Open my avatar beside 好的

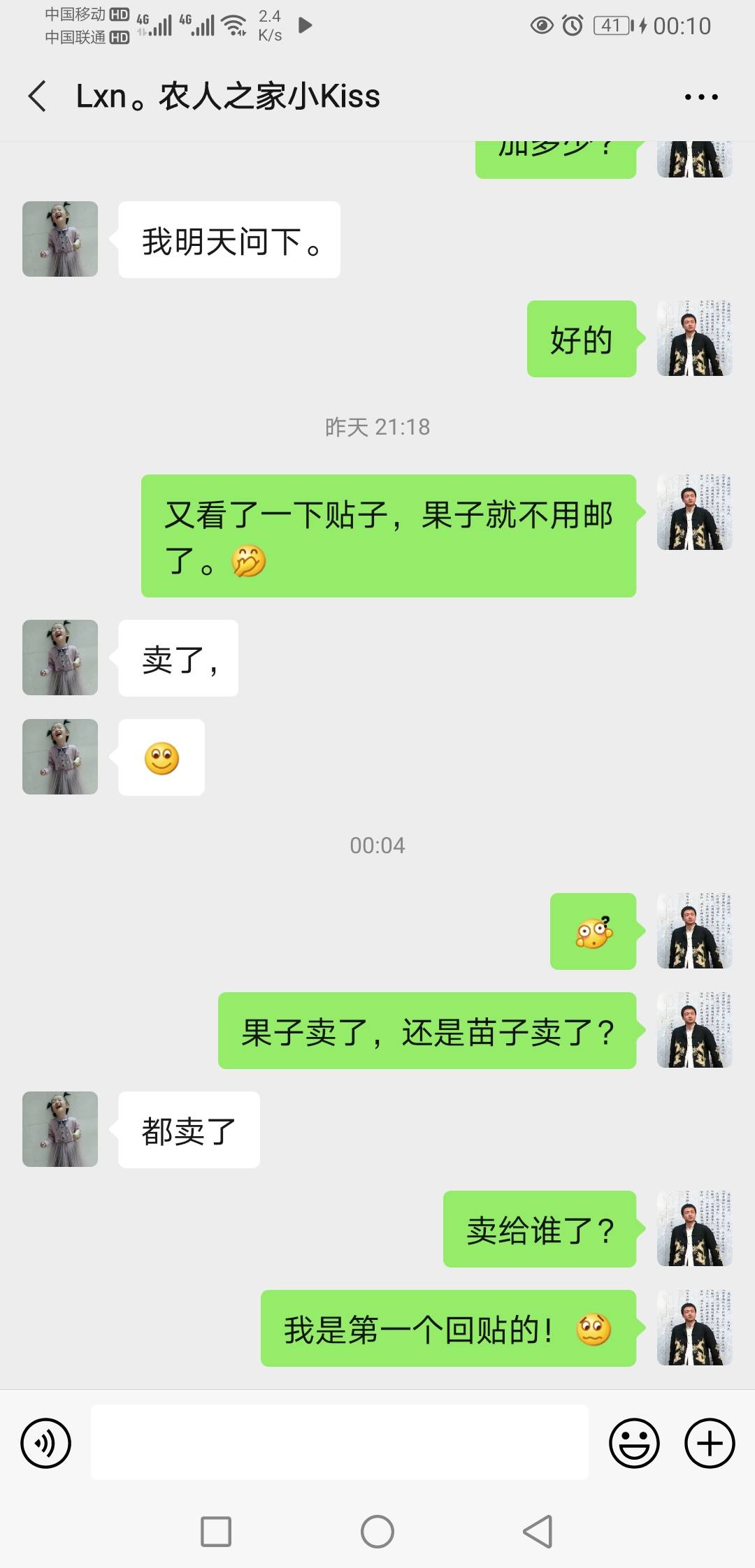click(694, 339)
